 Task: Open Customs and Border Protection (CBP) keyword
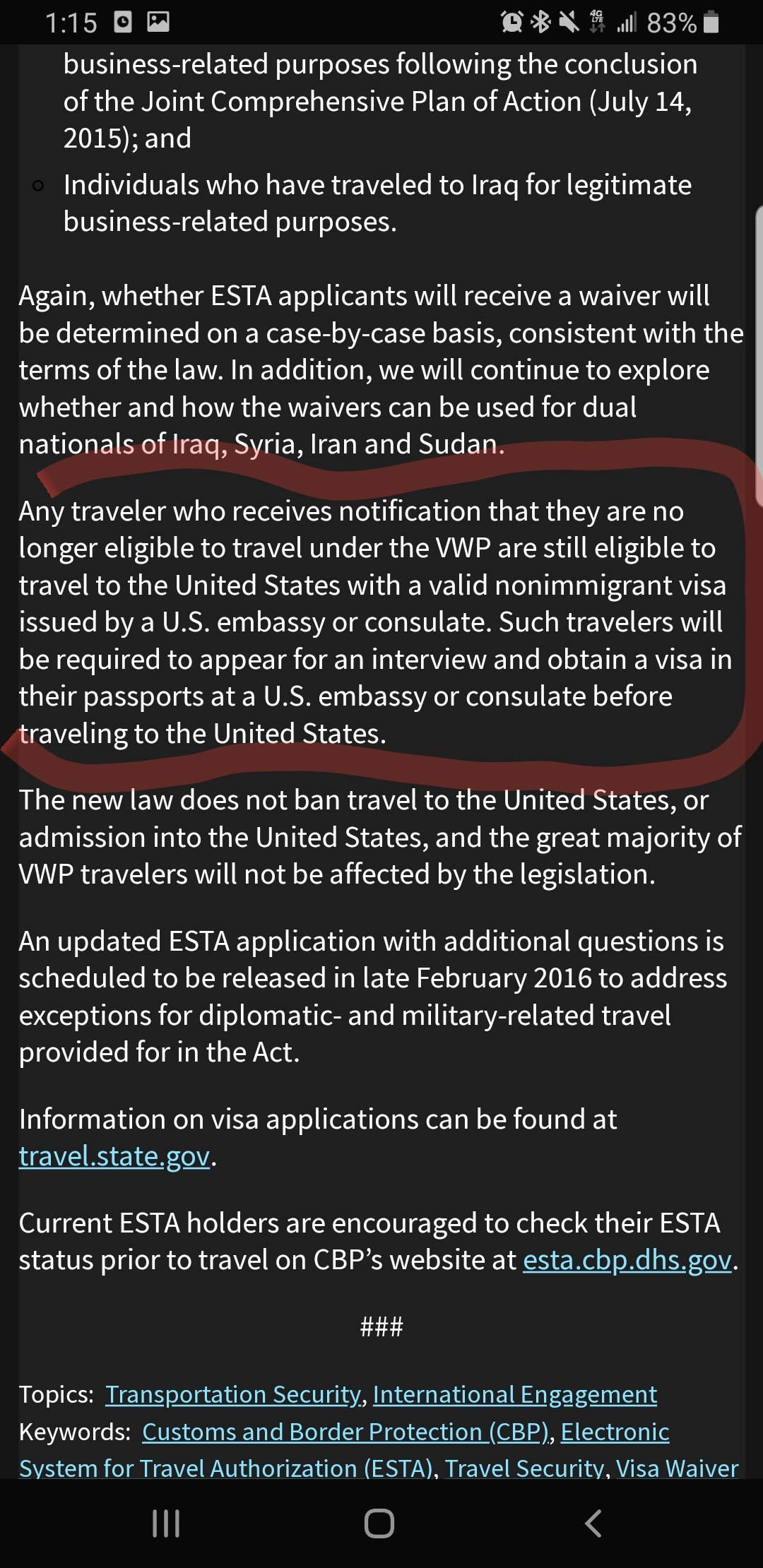point(345,1432)
